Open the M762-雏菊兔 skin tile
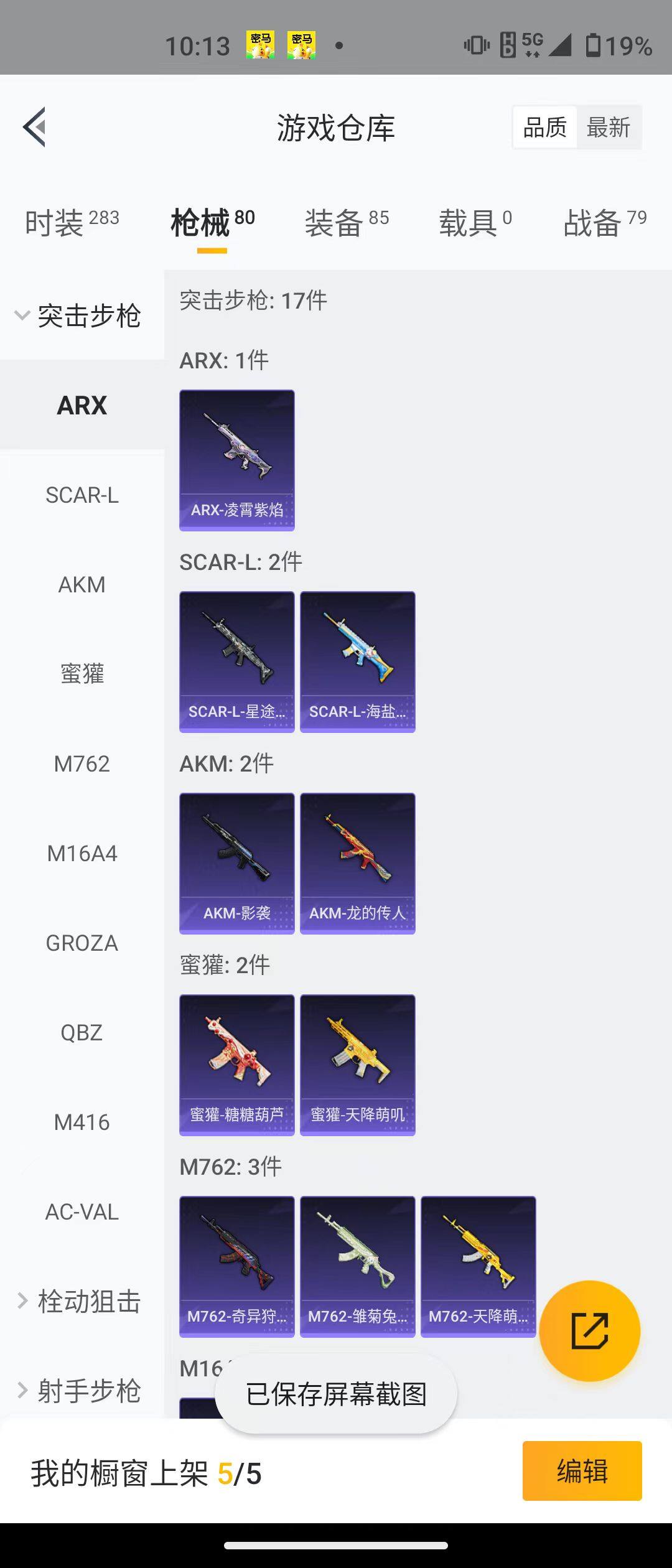The height and width of the screenshot is (1568, 672). pos(357,1267)
